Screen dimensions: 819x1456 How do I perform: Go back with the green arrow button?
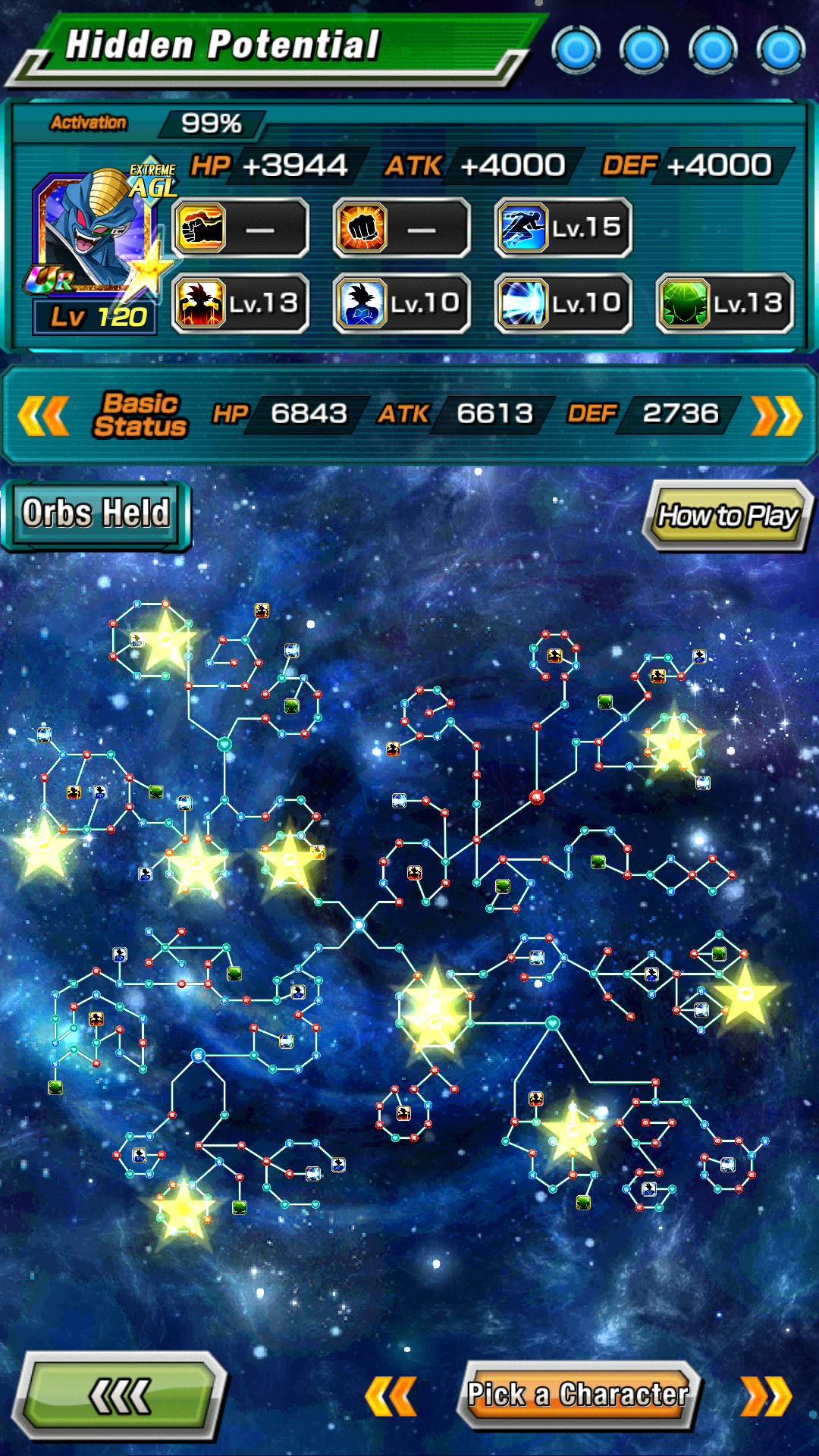(120, 1395)
